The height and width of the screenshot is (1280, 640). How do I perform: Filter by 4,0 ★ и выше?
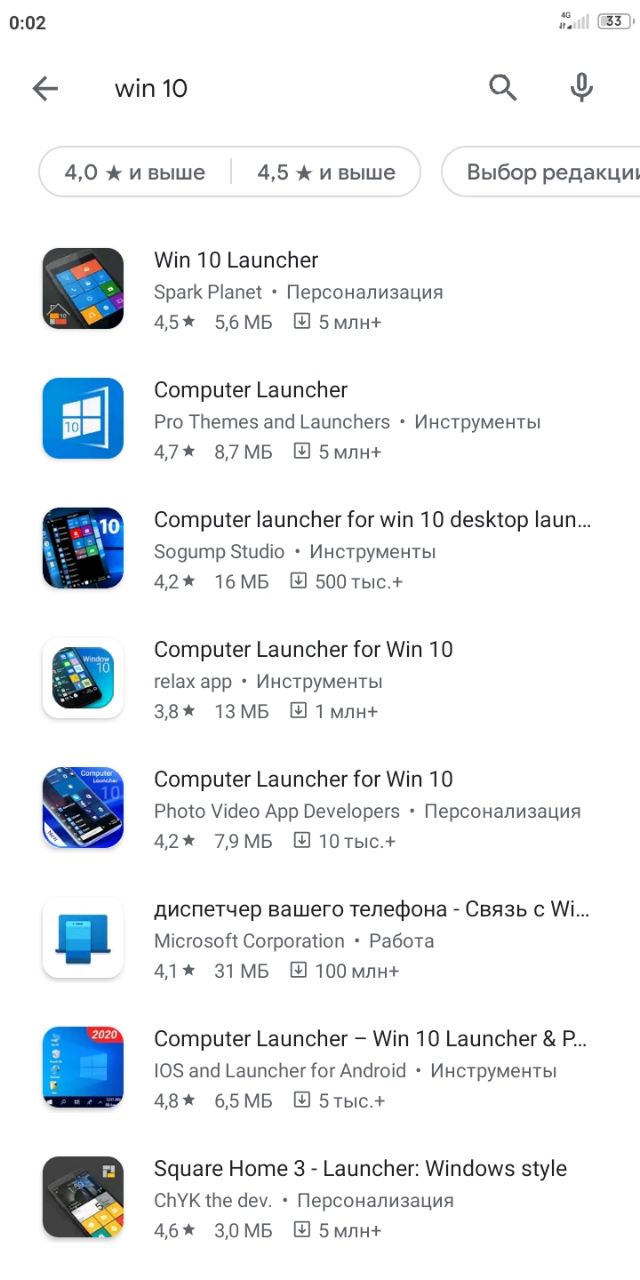135,172
